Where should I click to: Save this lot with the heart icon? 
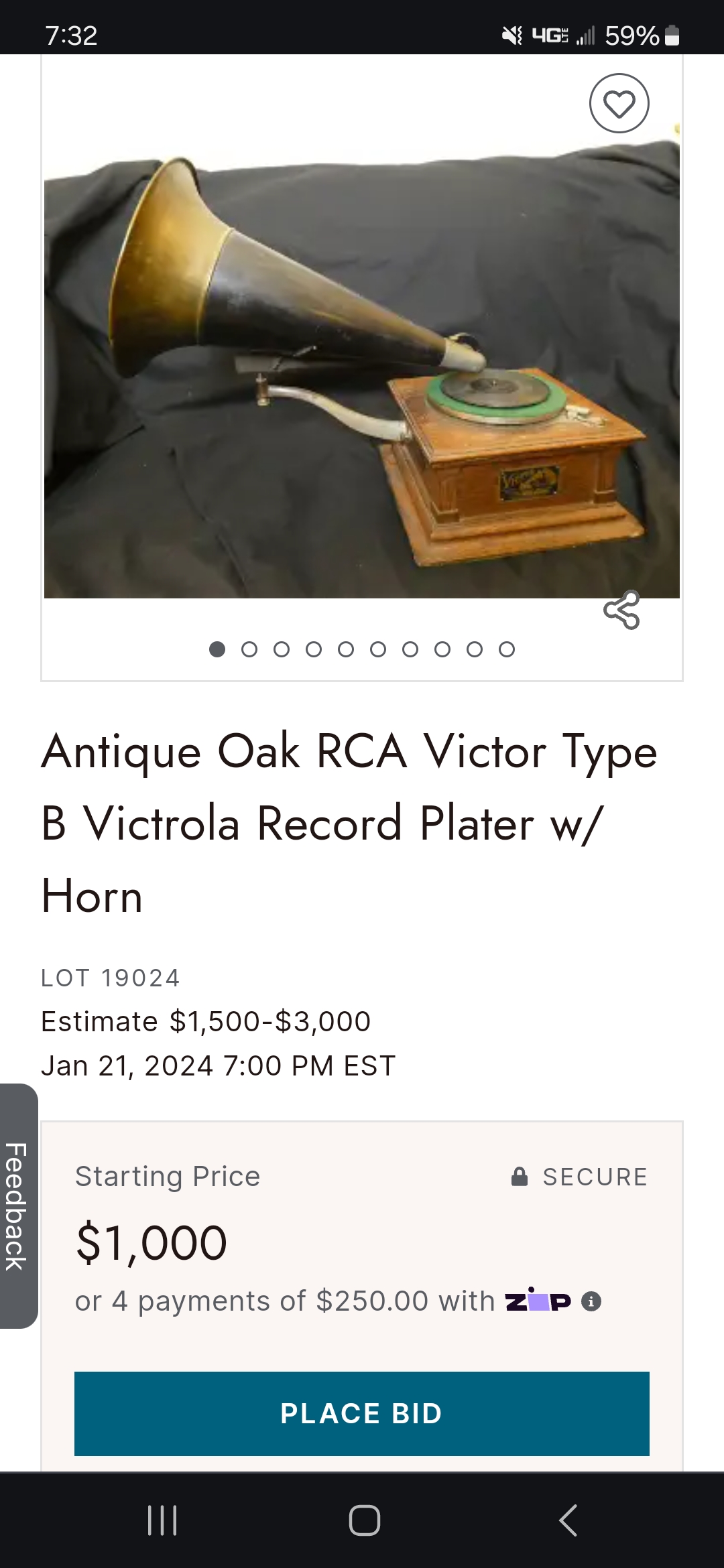click(x=619, y=103)
